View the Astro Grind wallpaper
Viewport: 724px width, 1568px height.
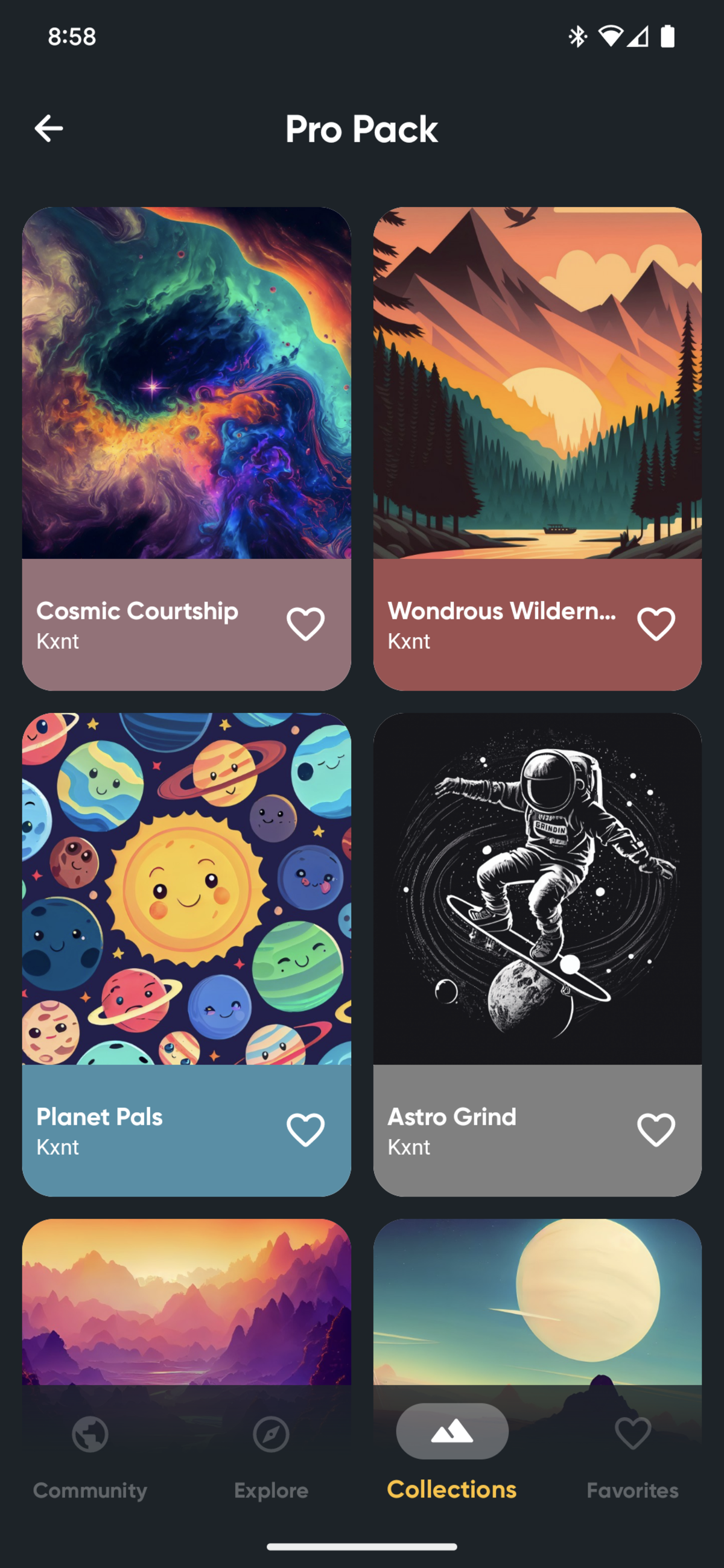(537, 889)
